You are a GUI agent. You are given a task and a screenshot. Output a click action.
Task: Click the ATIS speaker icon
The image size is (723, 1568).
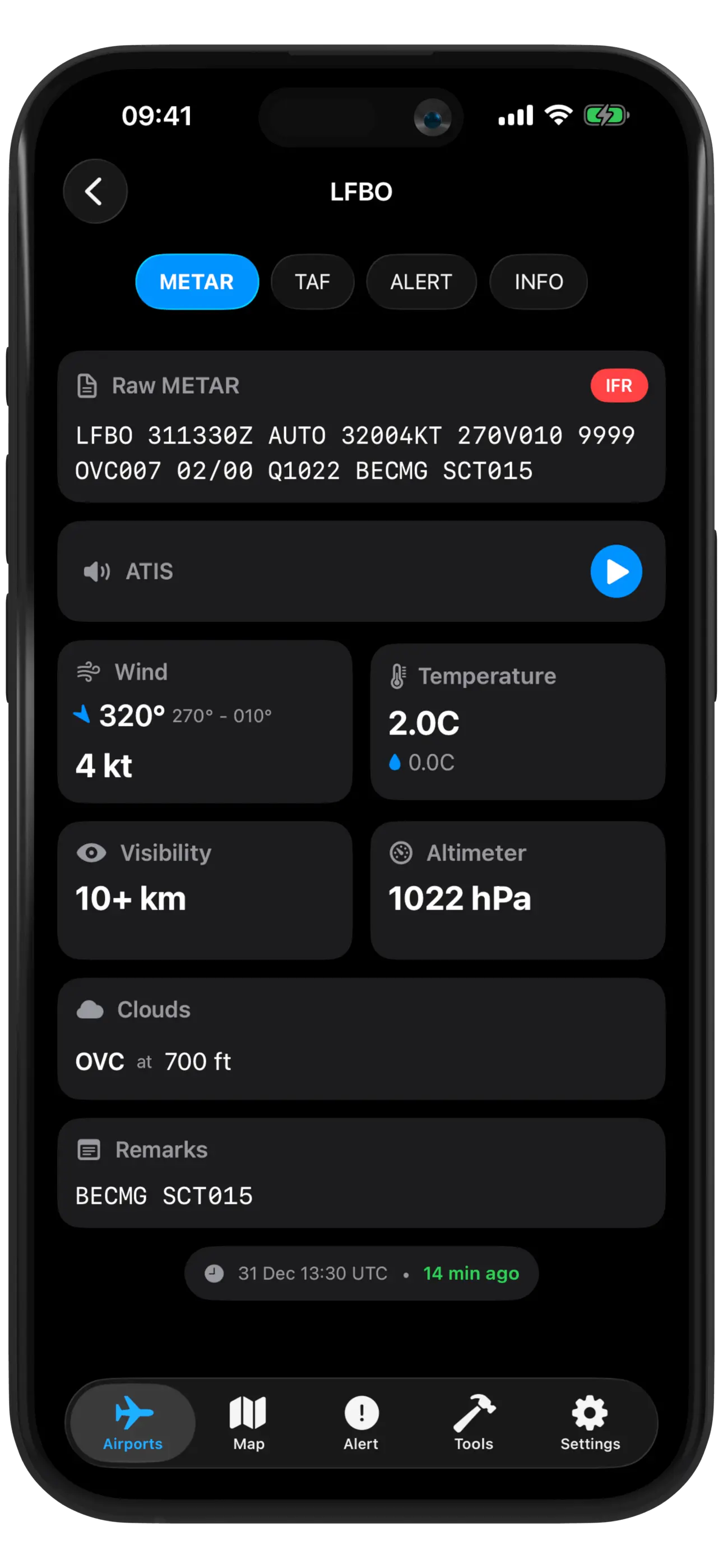coord(98,571)
